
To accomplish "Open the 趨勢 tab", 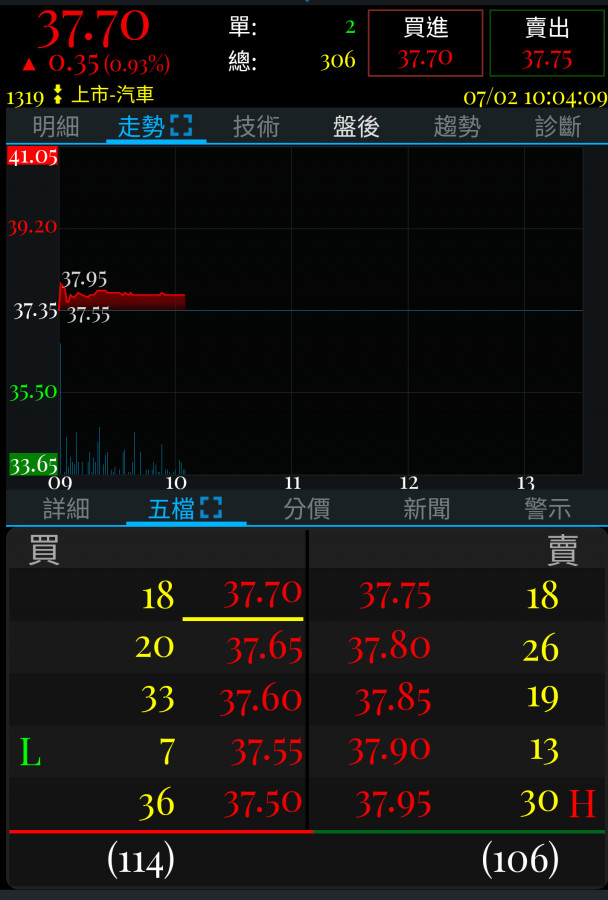I will point(457,127).
